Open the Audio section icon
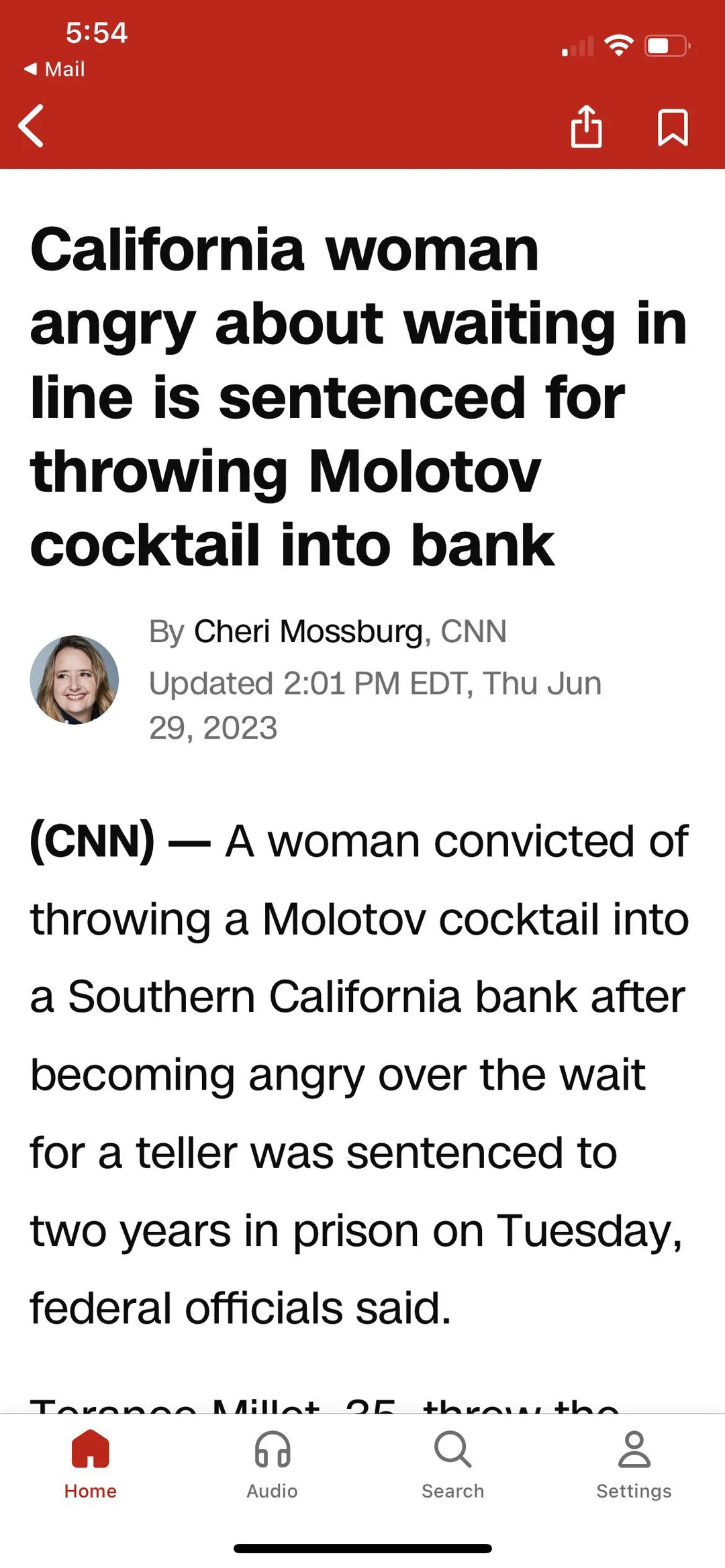 coord(271,1449)
